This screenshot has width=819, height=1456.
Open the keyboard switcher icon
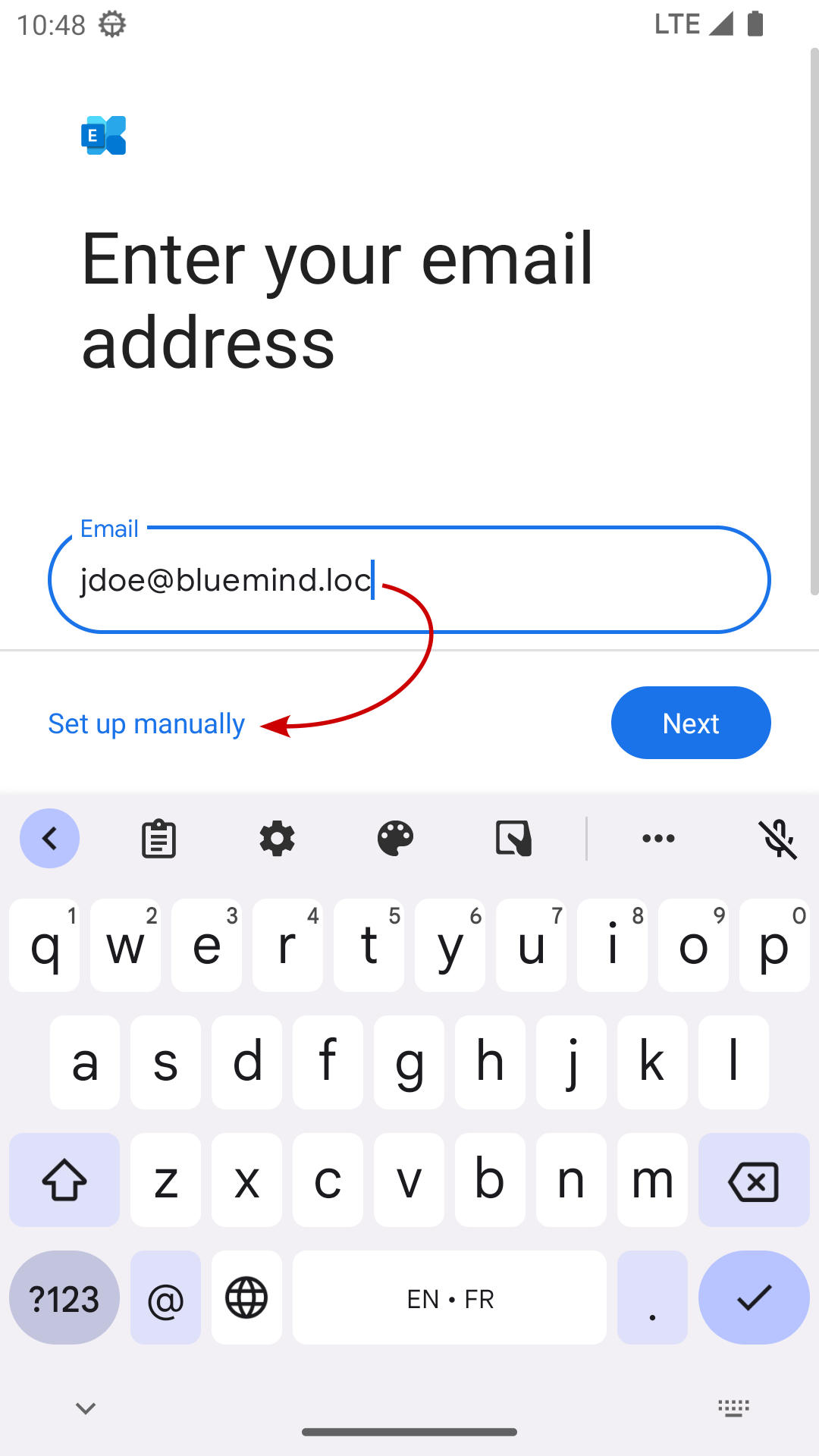[x=733, y=1409]
